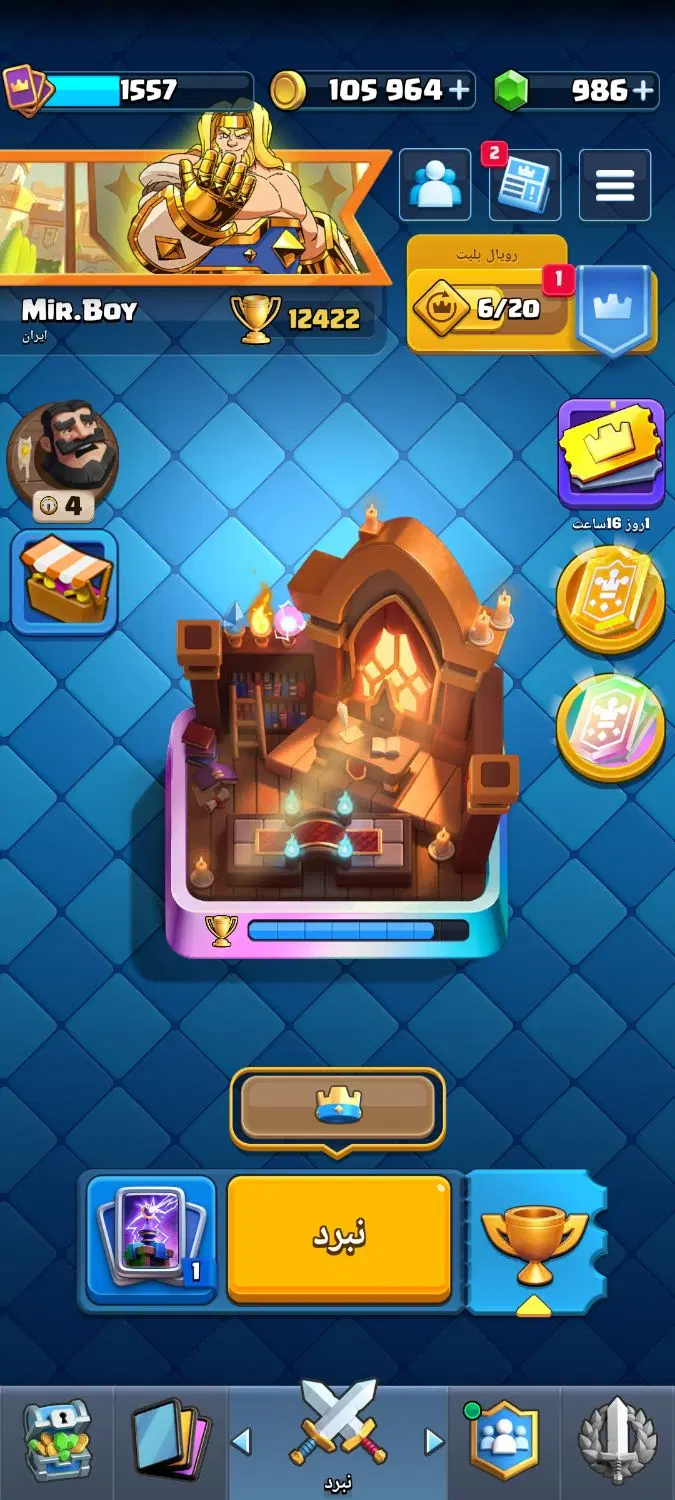
Task: Open the deck selector card labeled 1
Action: (x=151, y=1238)
